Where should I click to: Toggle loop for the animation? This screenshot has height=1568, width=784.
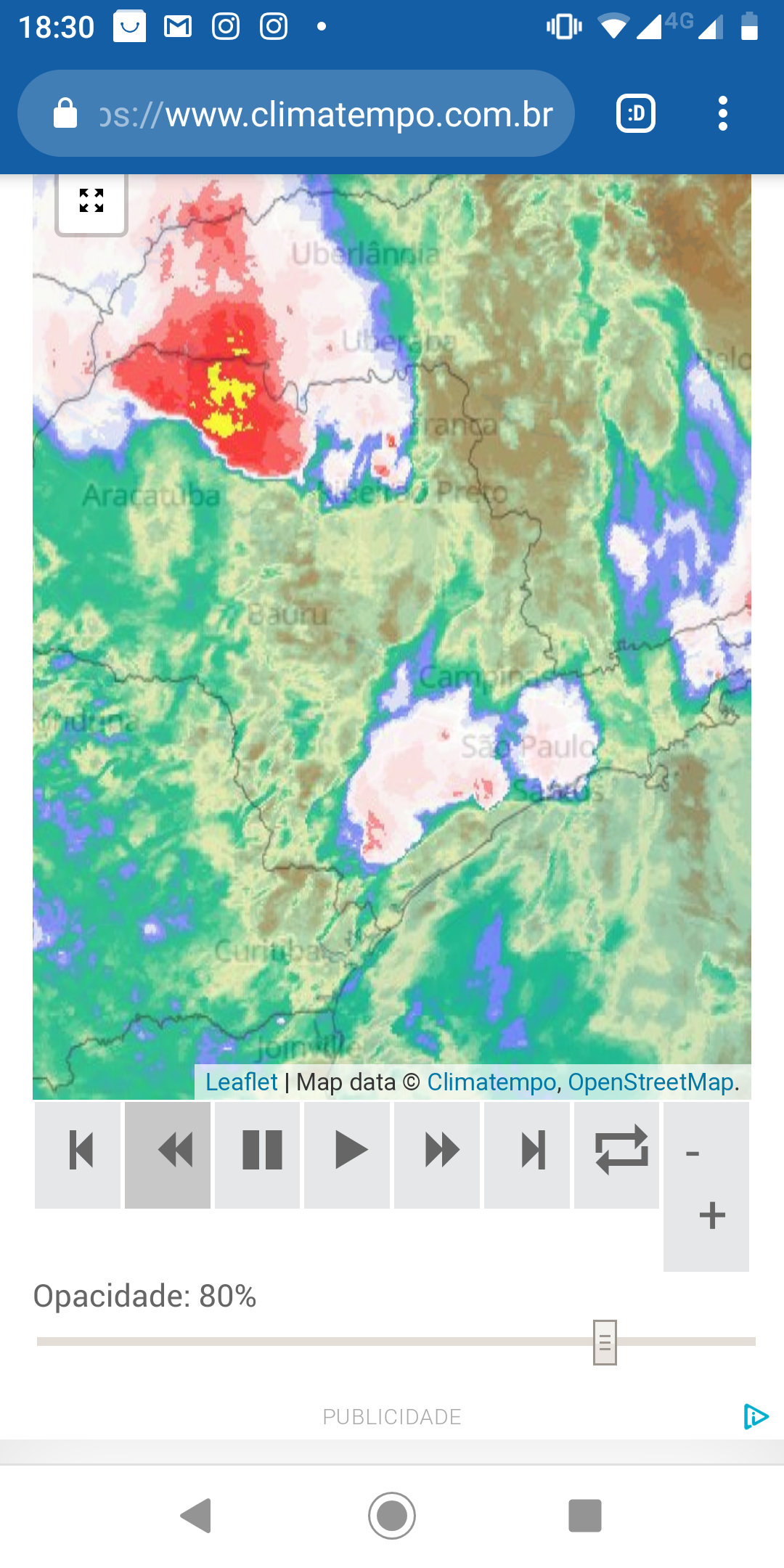tap(617, 1154)
